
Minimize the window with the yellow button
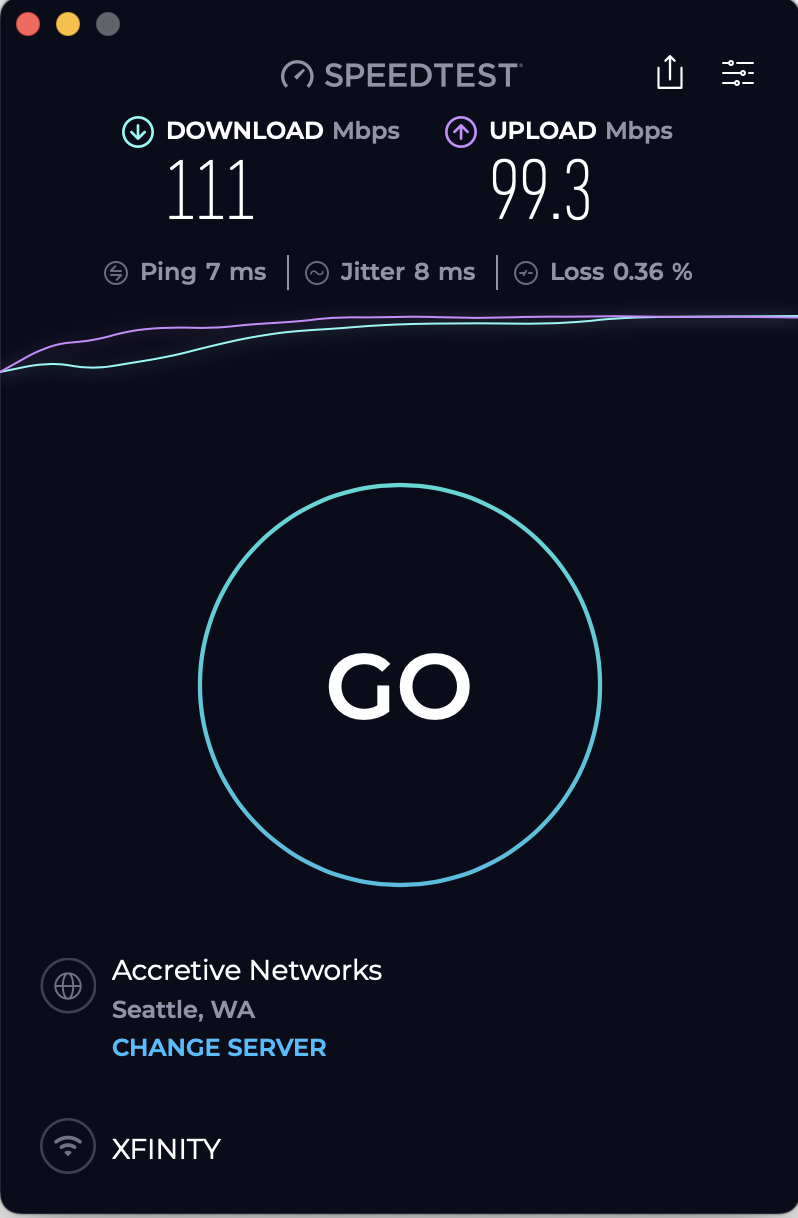click(x=68, y=24)
